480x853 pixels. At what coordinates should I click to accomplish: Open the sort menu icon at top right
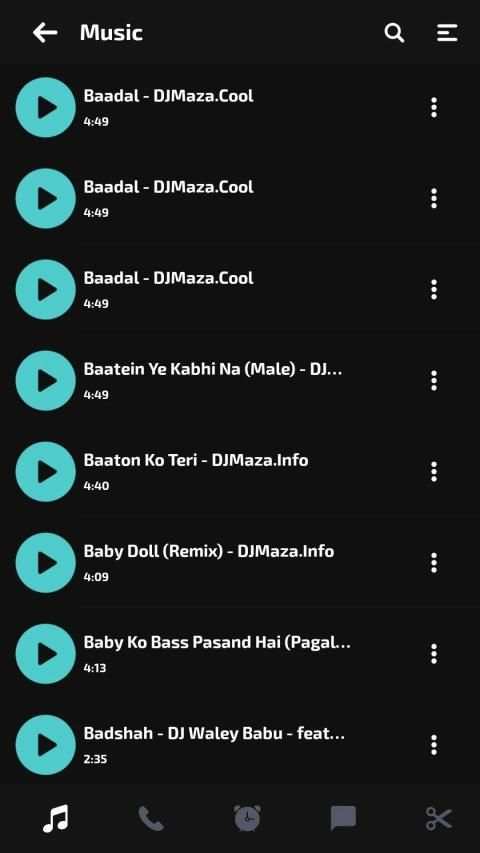pyautogui.click(x=447, y=33)
